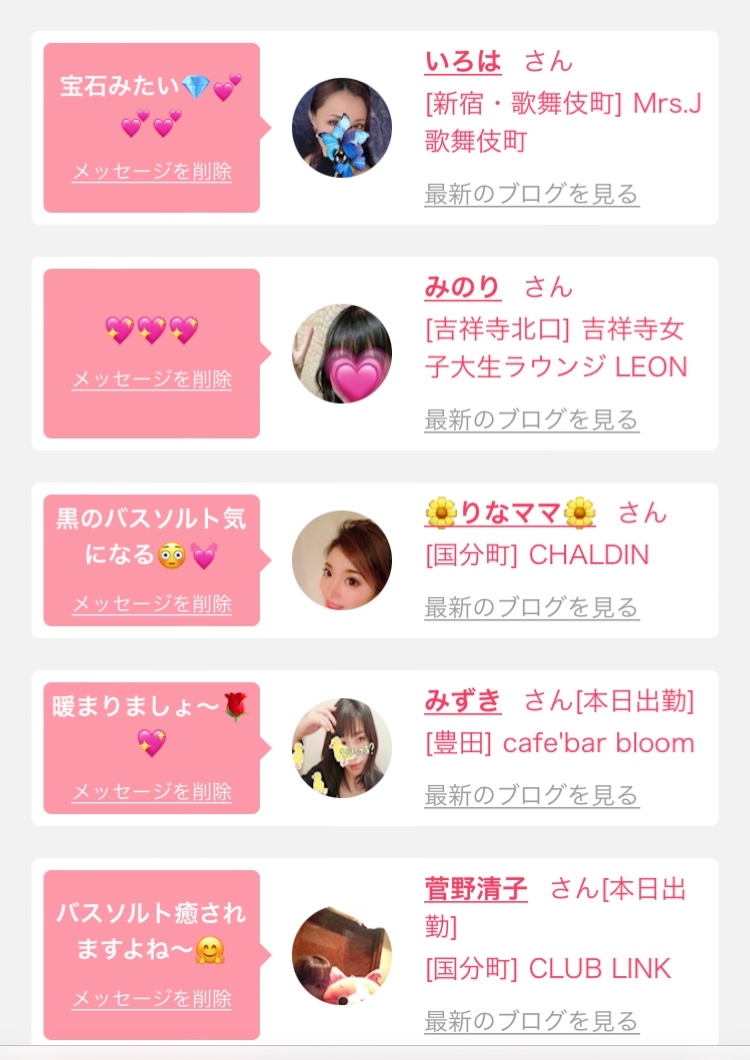Delete the three hearts message
The height and width of the screenshot is (1060, 750).
152,379
